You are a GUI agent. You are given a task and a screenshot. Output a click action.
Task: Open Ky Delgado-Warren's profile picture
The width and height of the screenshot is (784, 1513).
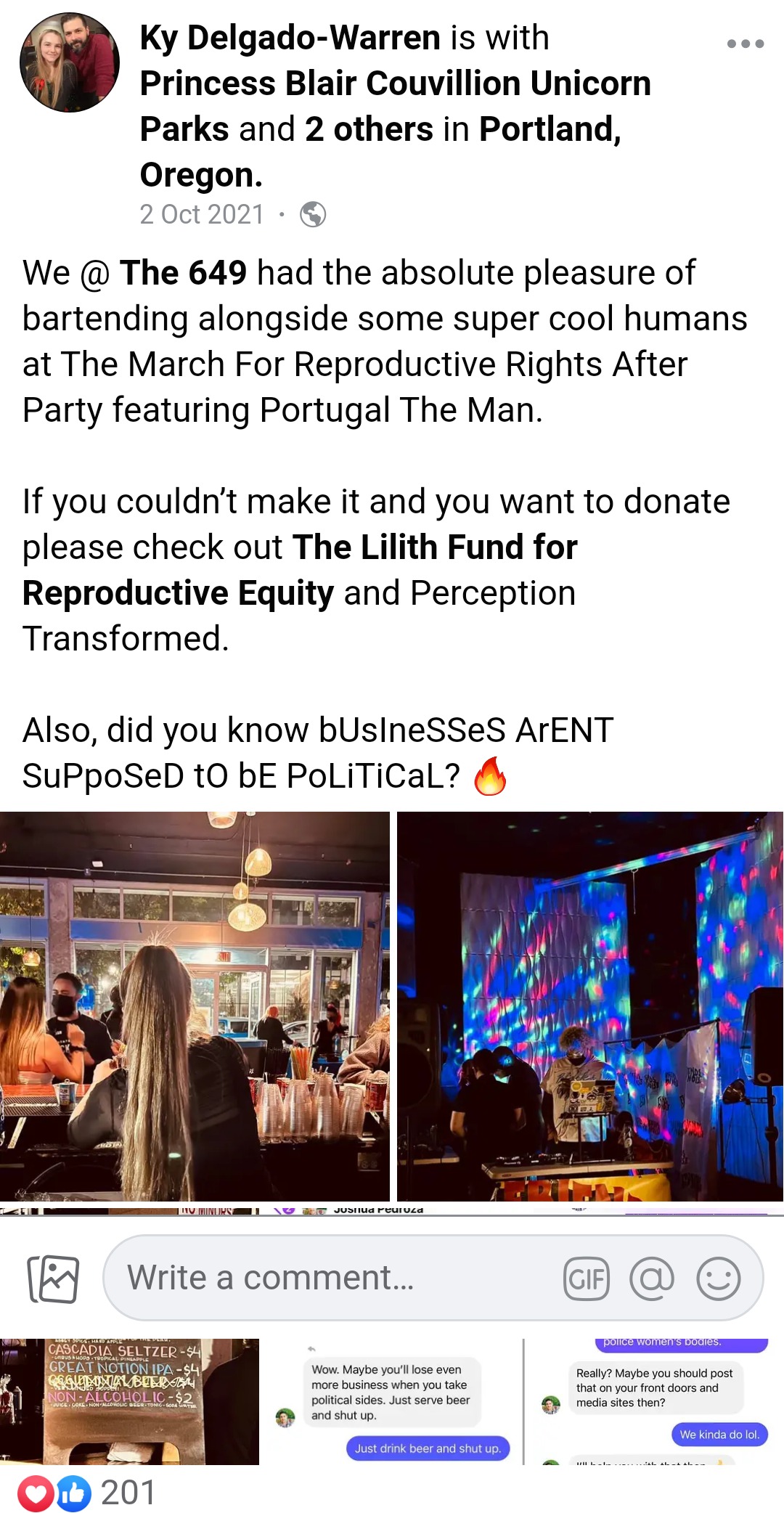click(x=70, y=62)
